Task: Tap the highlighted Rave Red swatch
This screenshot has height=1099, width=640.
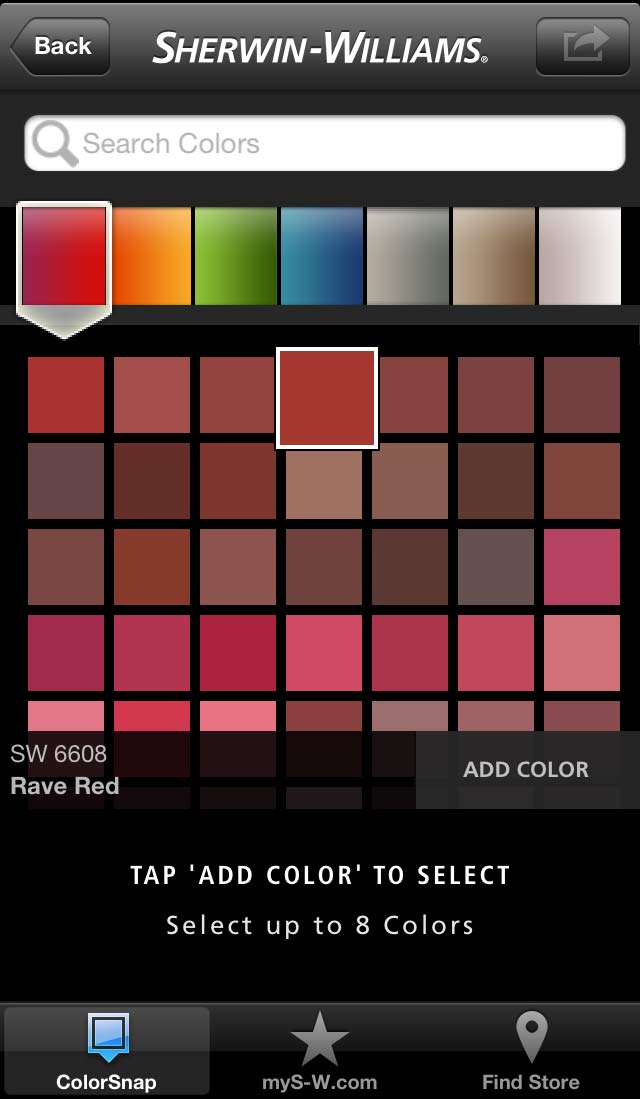Action: (x=327, y=398)
